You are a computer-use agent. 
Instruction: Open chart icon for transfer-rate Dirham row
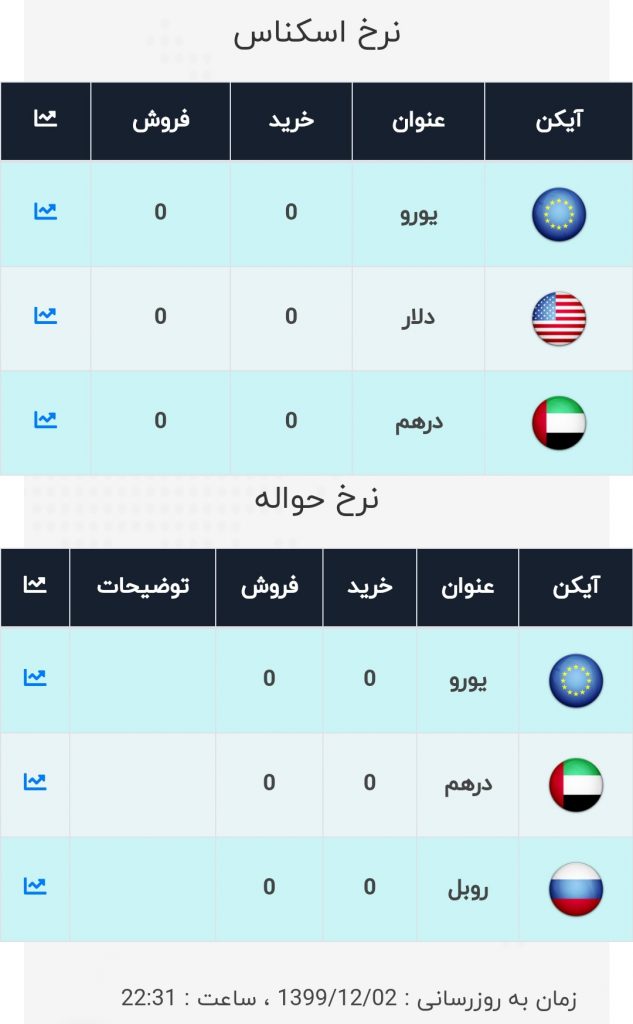point(35,781)
